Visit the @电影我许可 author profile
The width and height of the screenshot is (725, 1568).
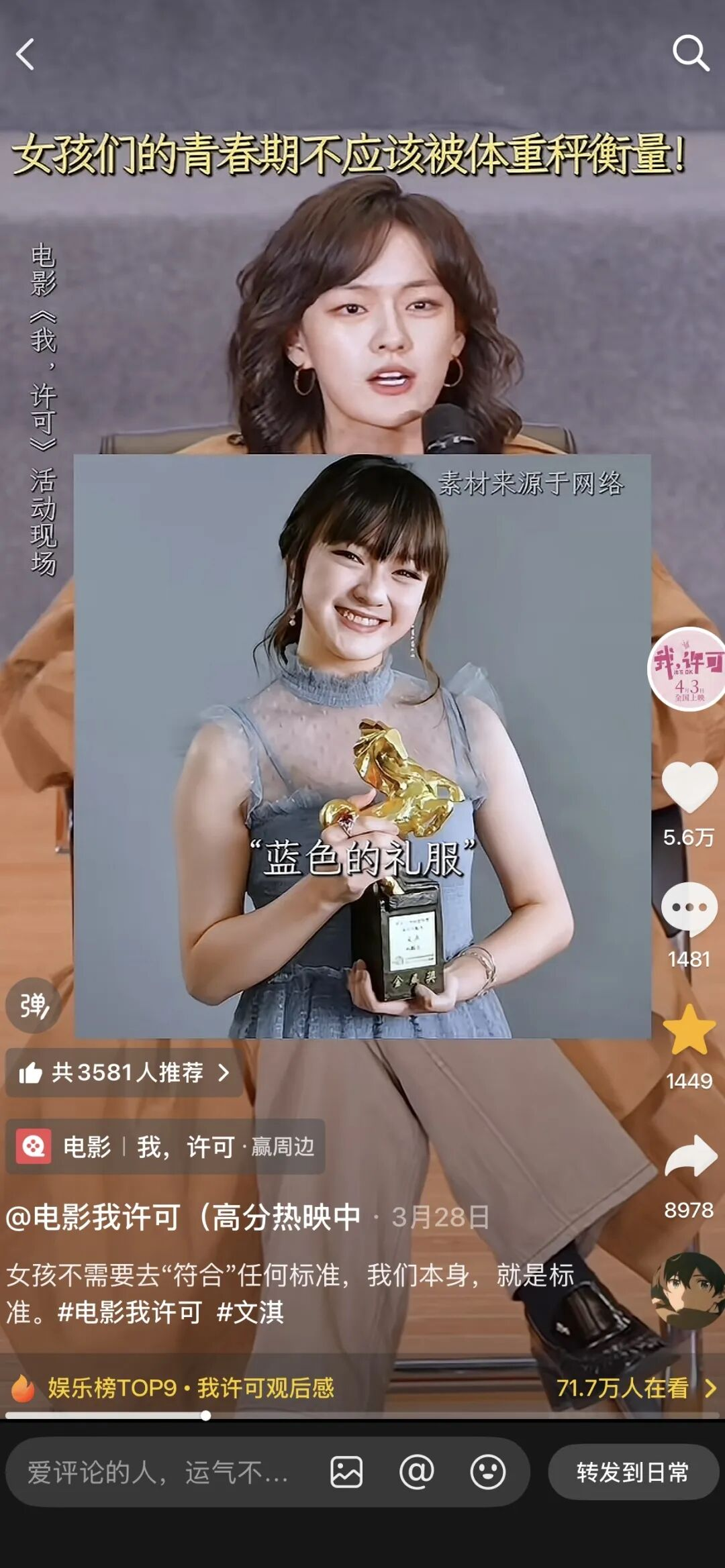point(183,1217)
